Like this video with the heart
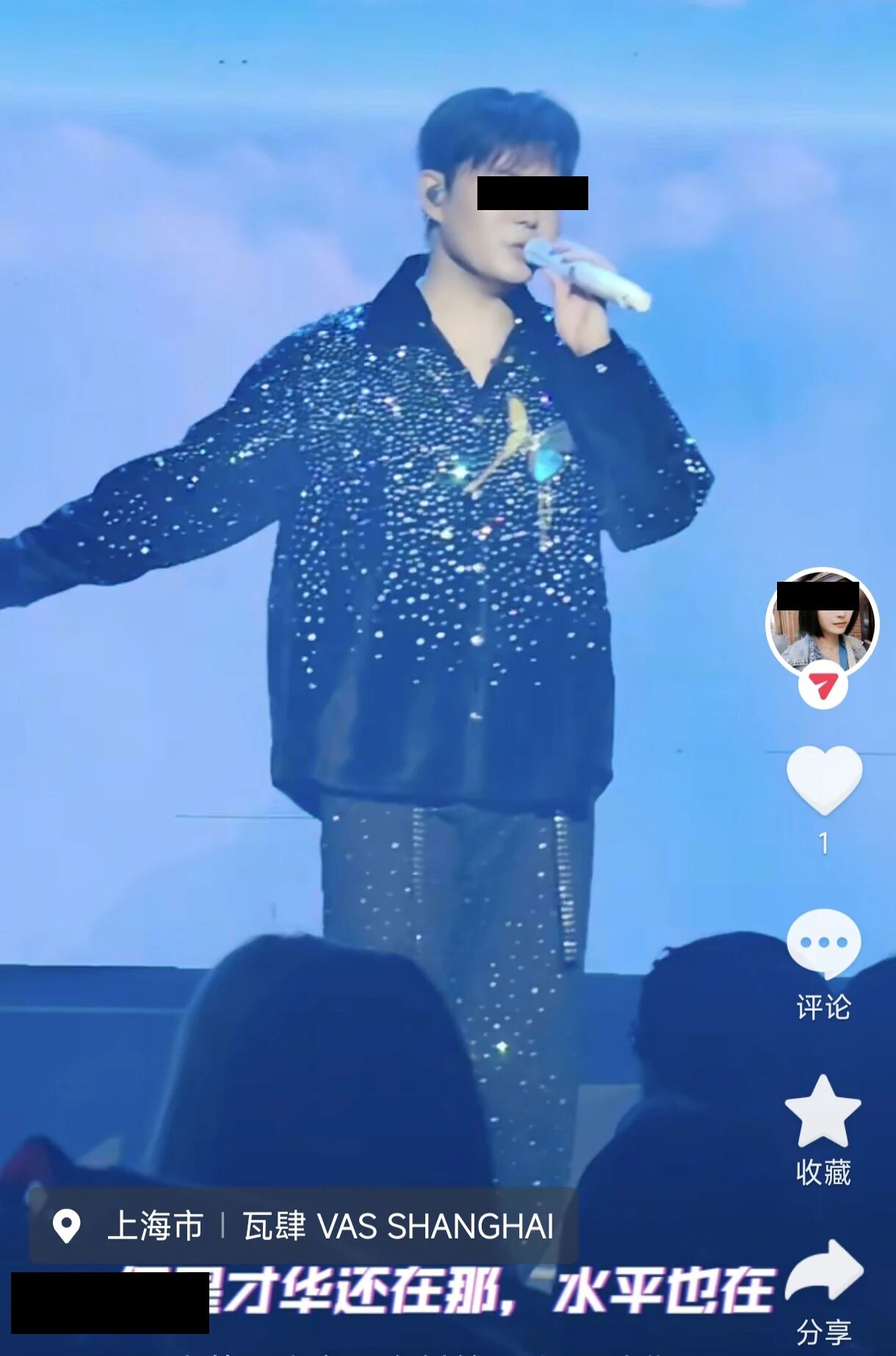Viewport: 896px width, 1356px height. [824, 780]
